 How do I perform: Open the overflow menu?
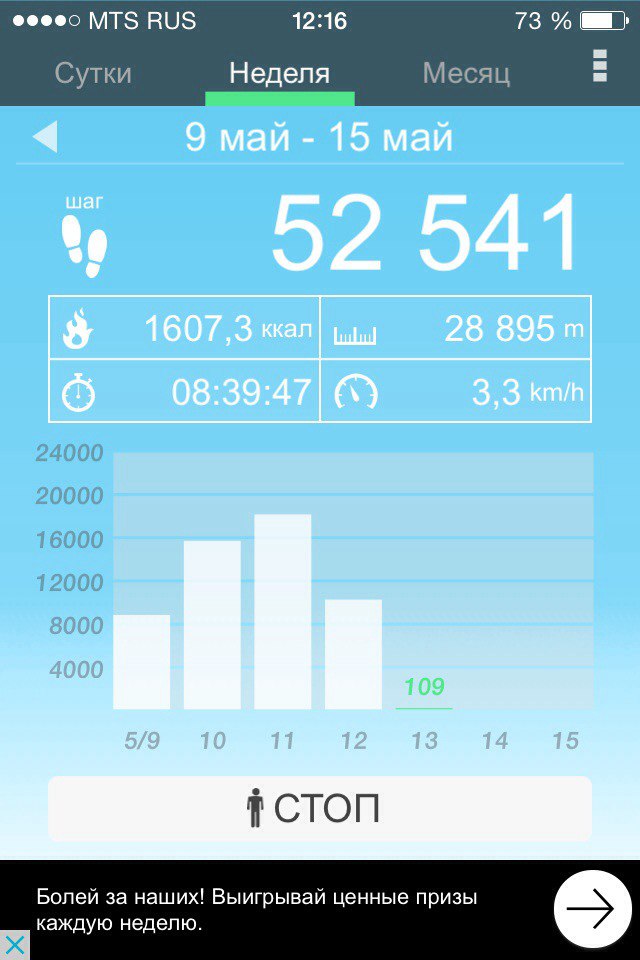[x=600, y=64]
